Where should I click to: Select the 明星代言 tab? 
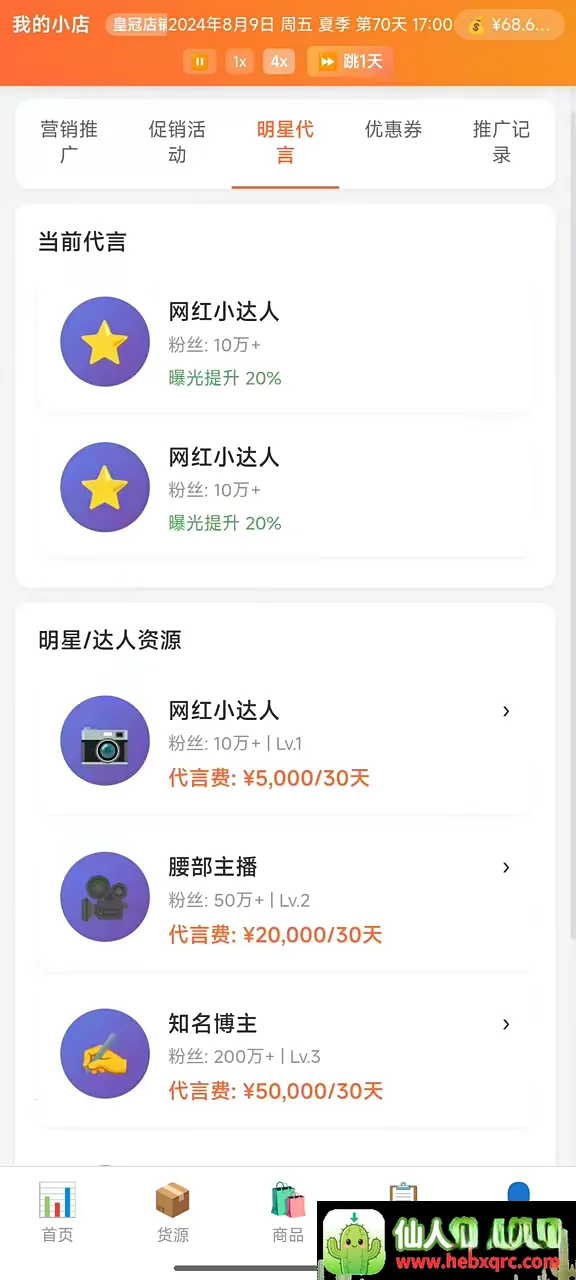click(x=285, y=142)
